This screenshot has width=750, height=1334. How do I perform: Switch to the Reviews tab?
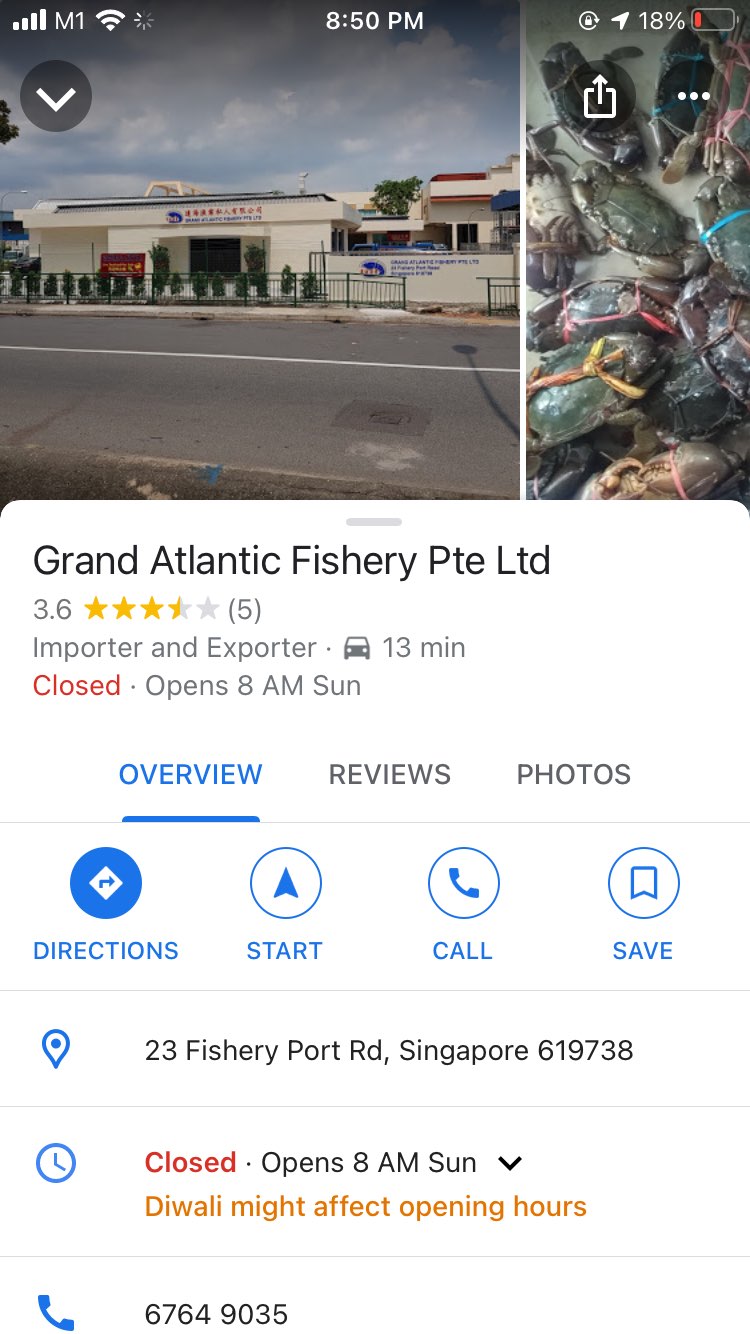click(x=389, y=774)
